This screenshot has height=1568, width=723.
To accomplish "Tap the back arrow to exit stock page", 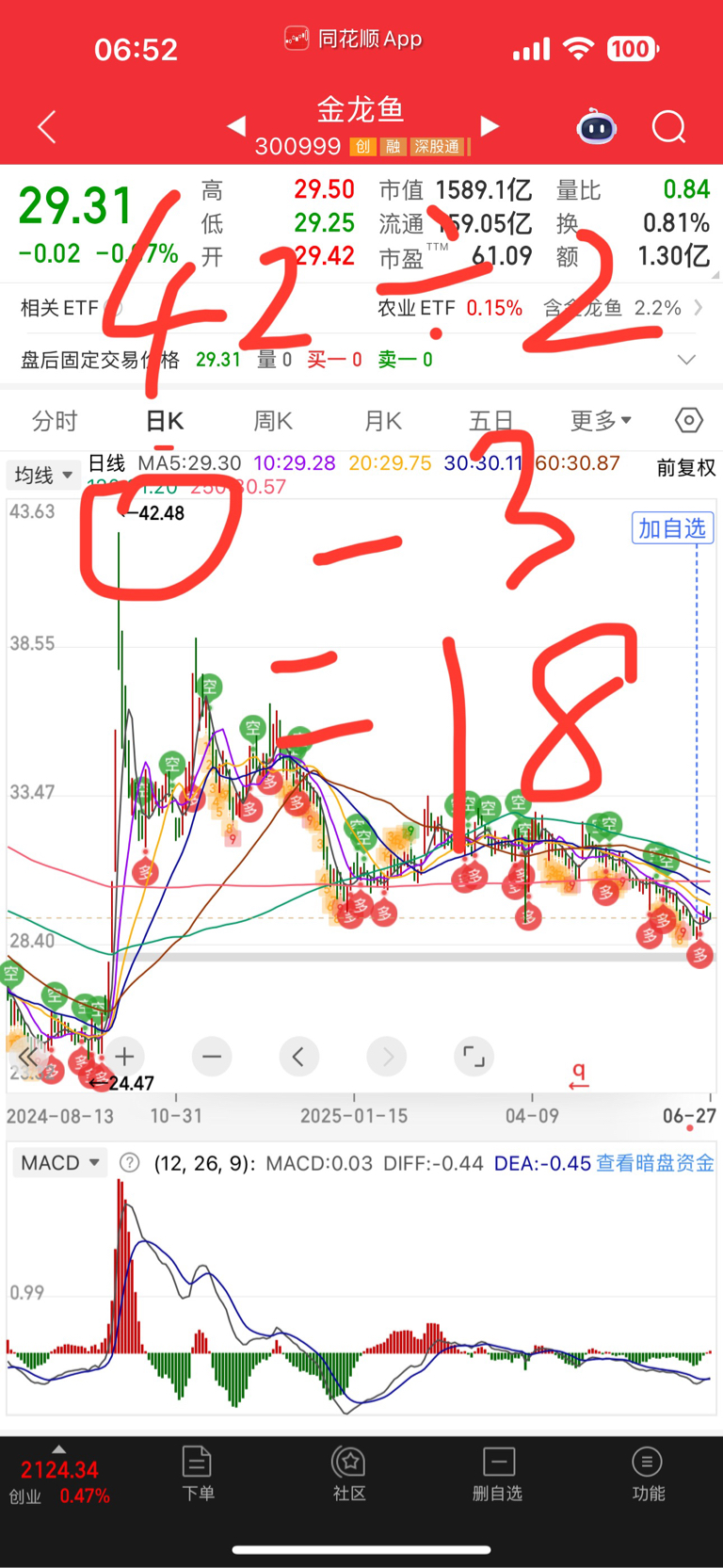I will coord(46,126).
